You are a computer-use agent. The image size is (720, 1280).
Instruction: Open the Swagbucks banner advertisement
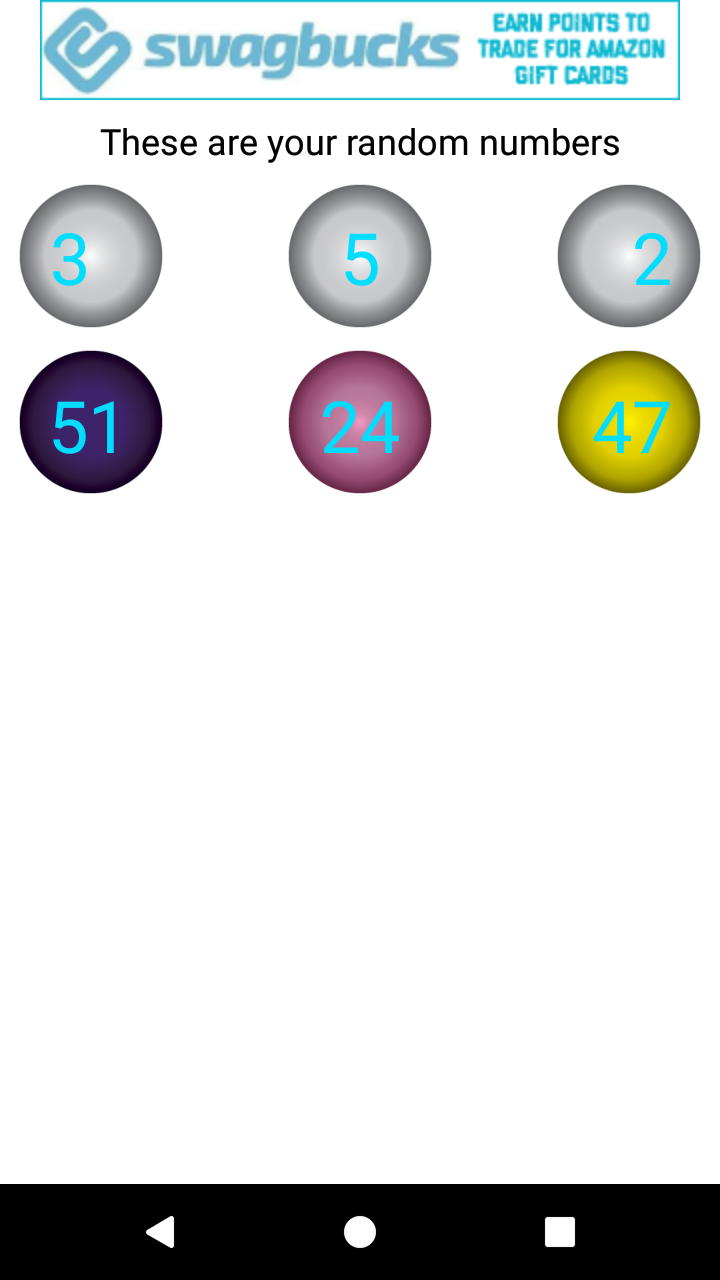[x=359, y=50]
